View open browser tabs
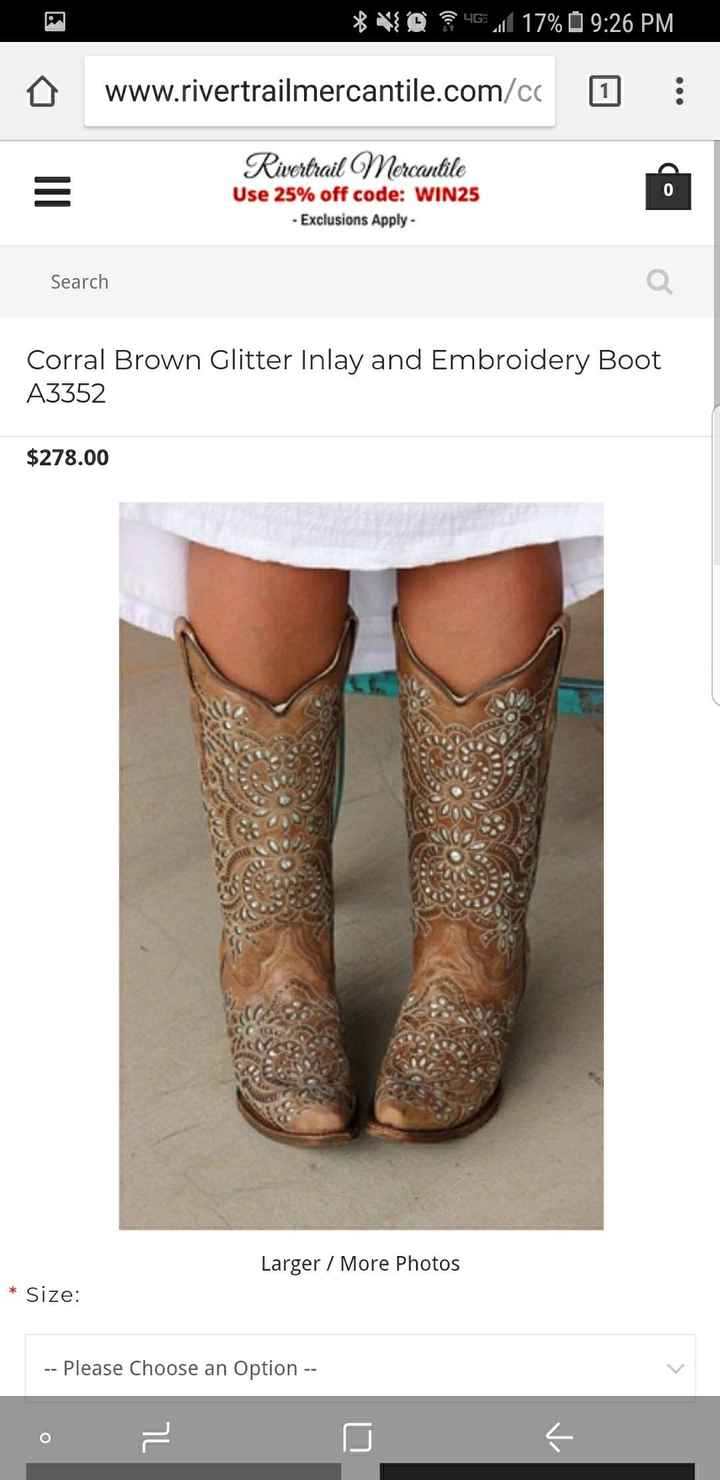 pyautogui.click(x=605, y=90)
